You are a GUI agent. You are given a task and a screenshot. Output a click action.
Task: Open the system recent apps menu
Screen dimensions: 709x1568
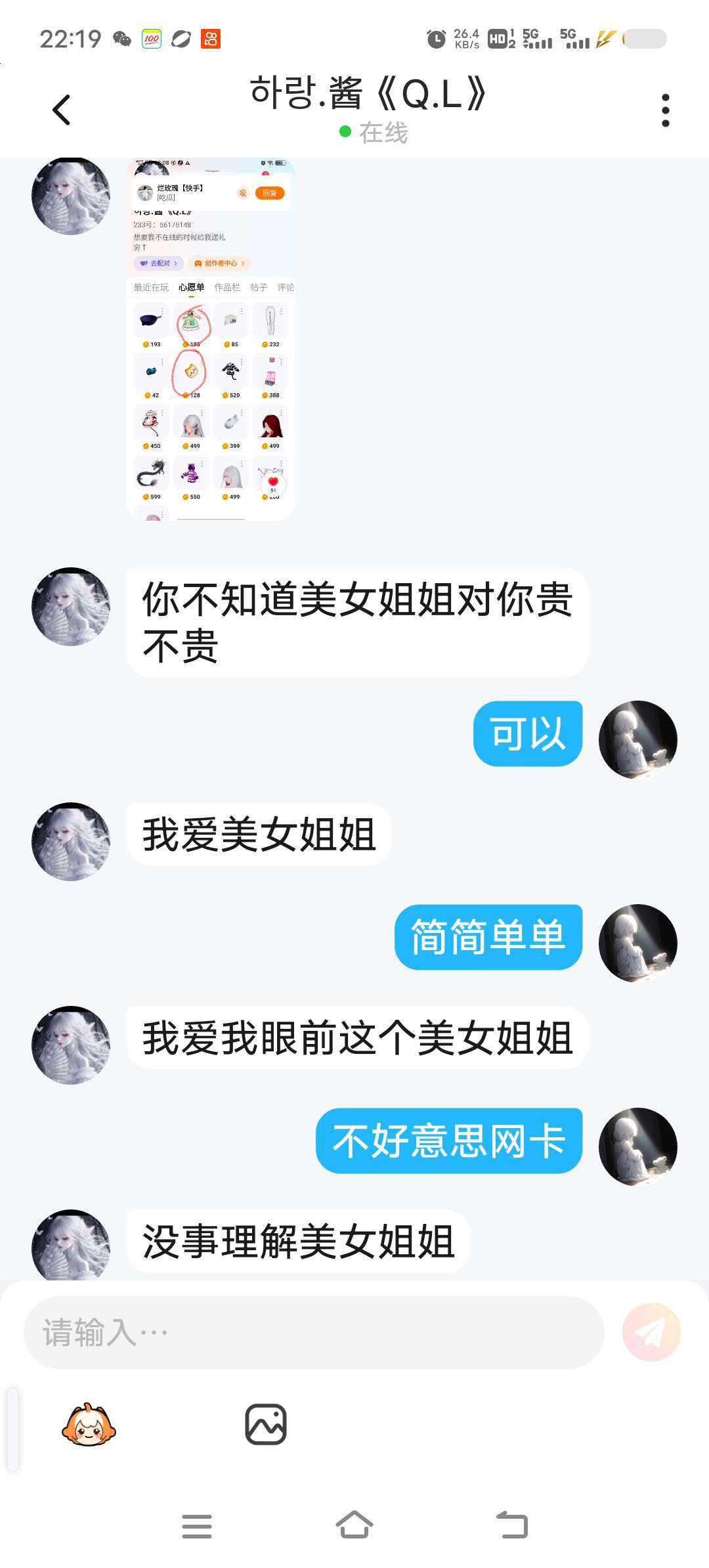tap(197, 1526)
